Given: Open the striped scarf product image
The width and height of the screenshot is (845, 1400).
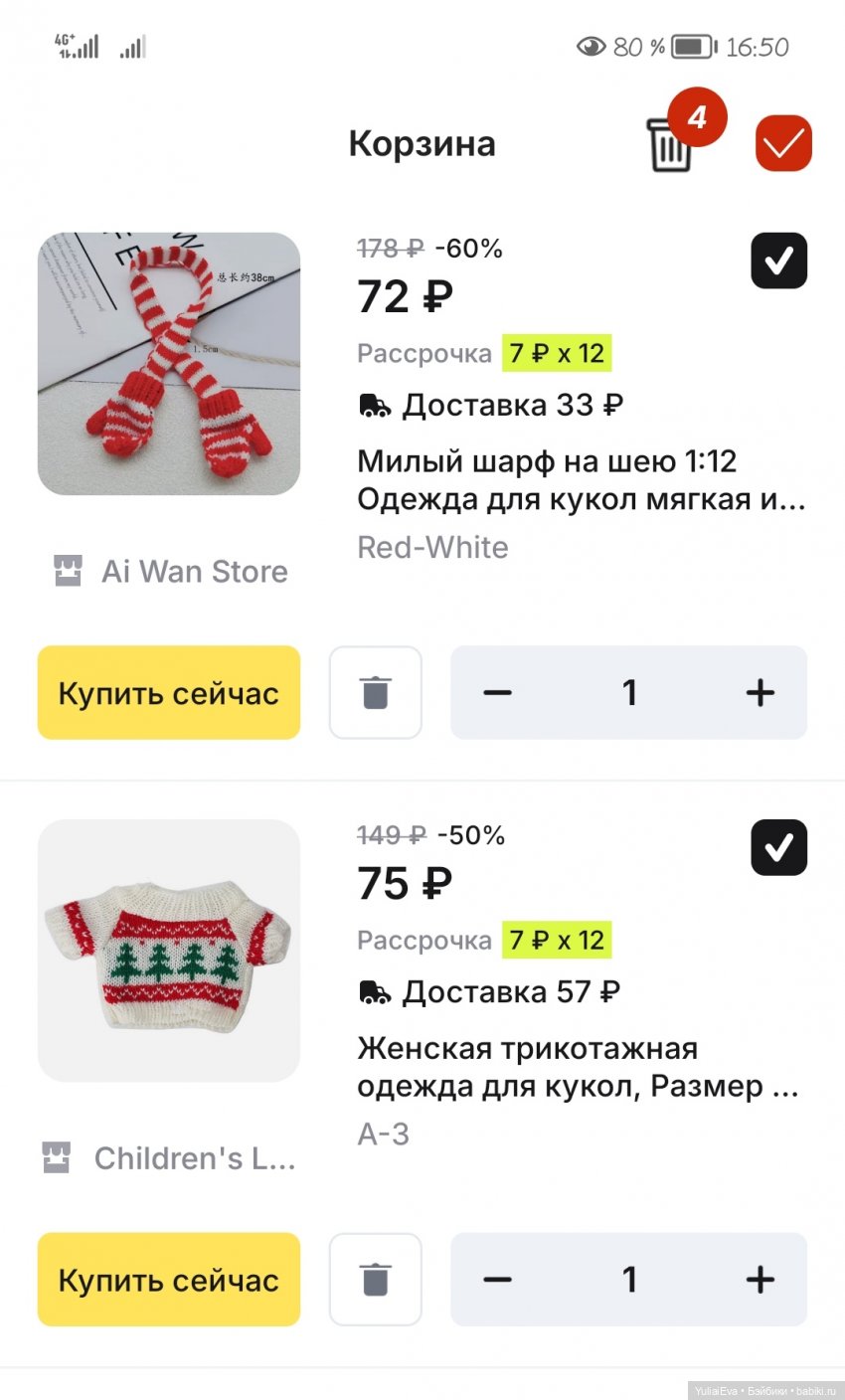Looking at the screenshot, I should tap(169, 364).
